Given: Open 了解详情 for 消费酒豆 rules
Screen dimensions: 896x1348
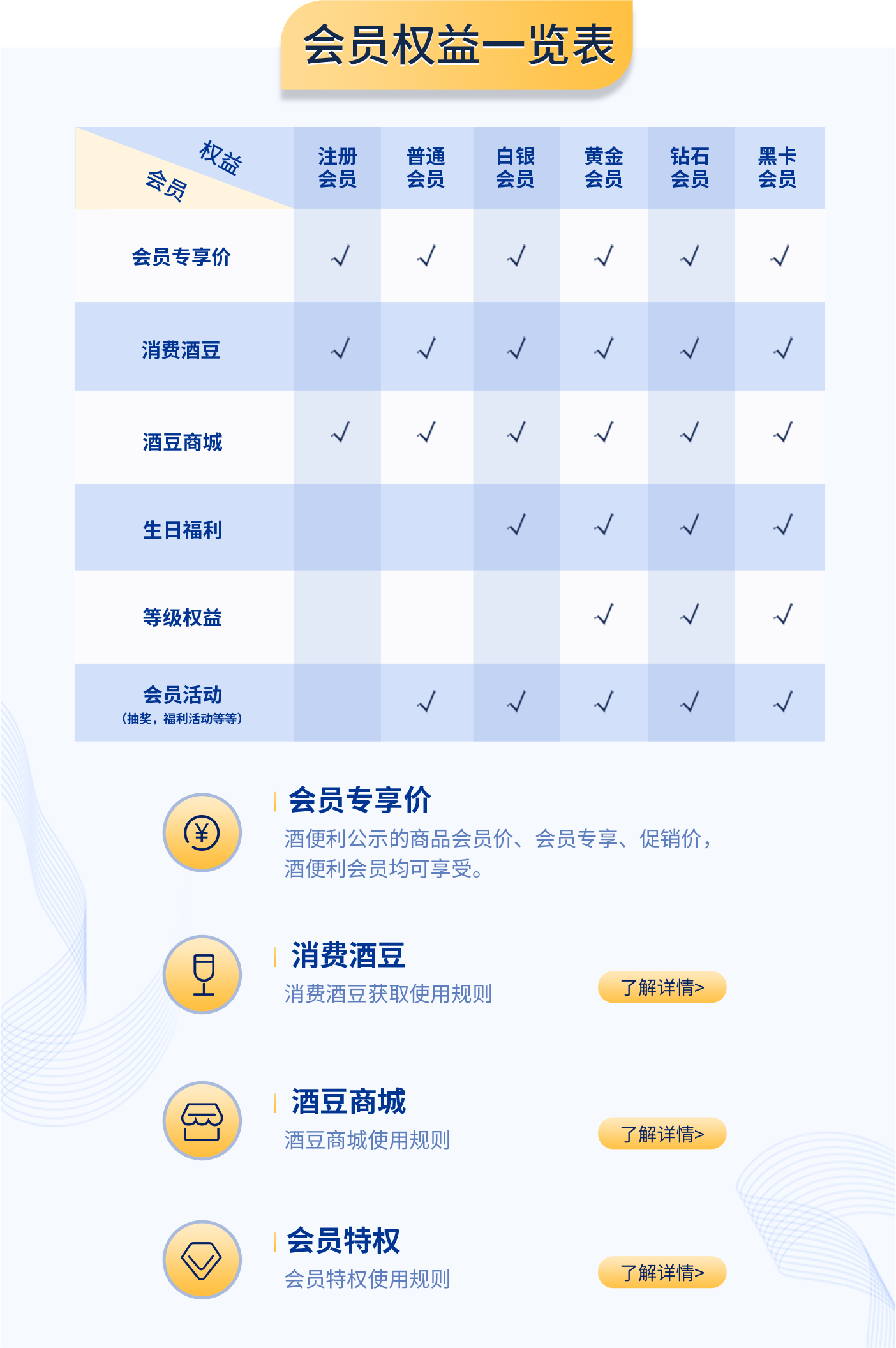Looking at the screenshot, I should pos(662,987).
